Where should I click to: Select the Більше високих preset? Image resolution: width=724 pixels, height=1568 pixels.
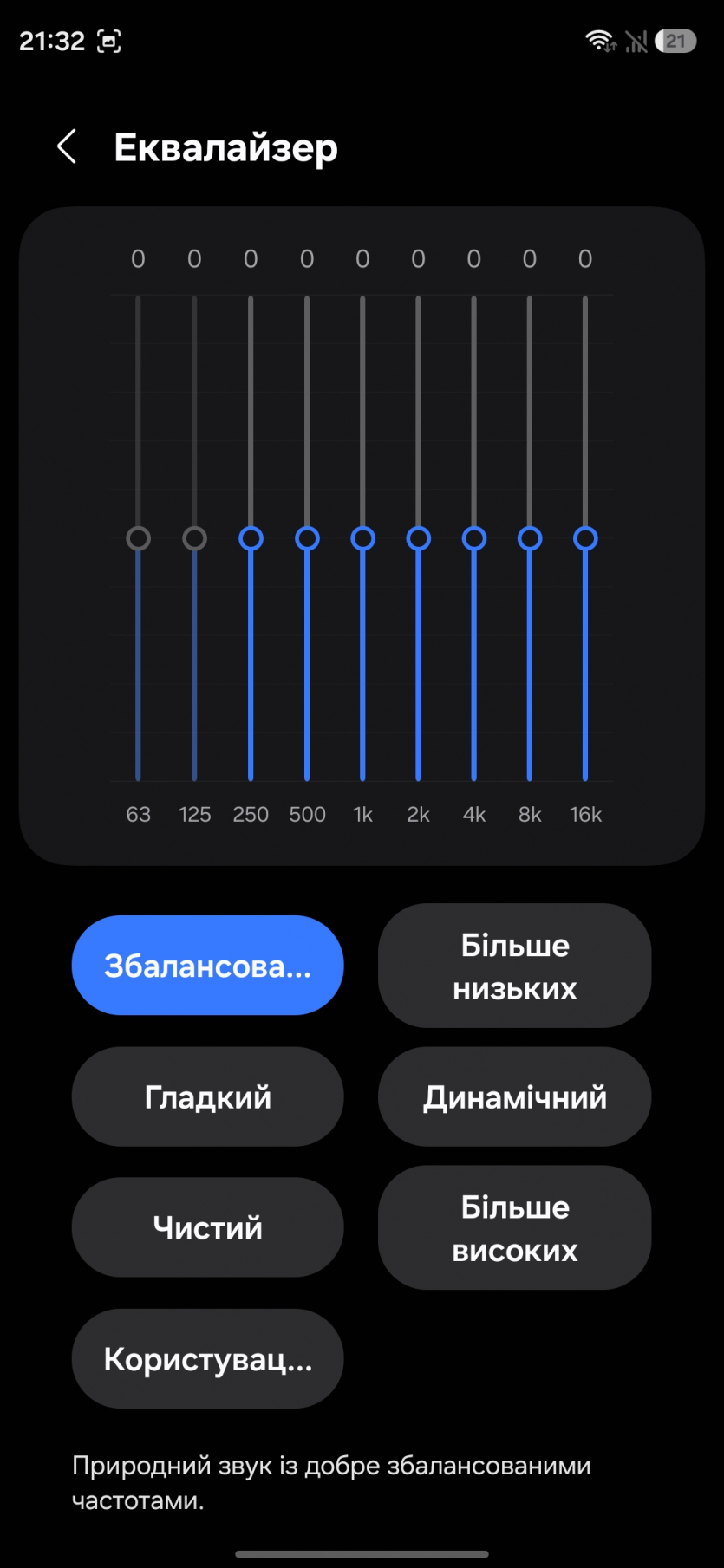coord(514,1227)
